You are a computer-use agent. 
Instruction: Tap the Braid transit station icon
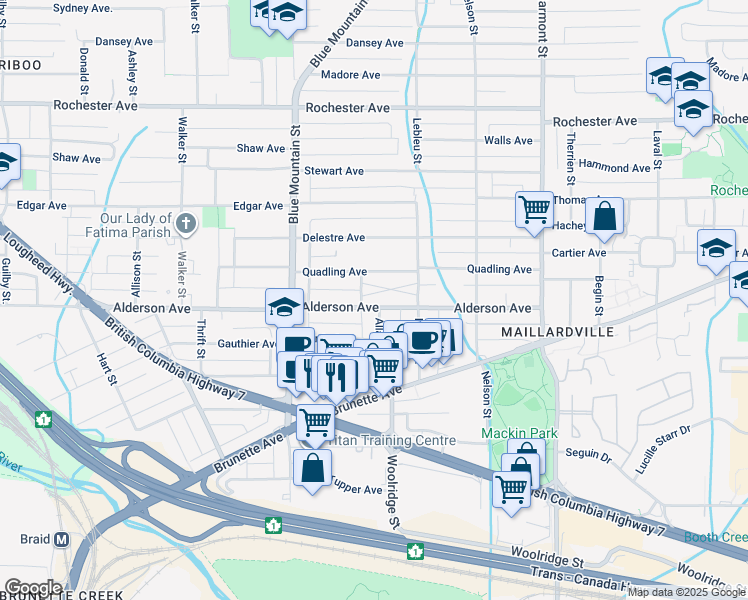(61, 540)
